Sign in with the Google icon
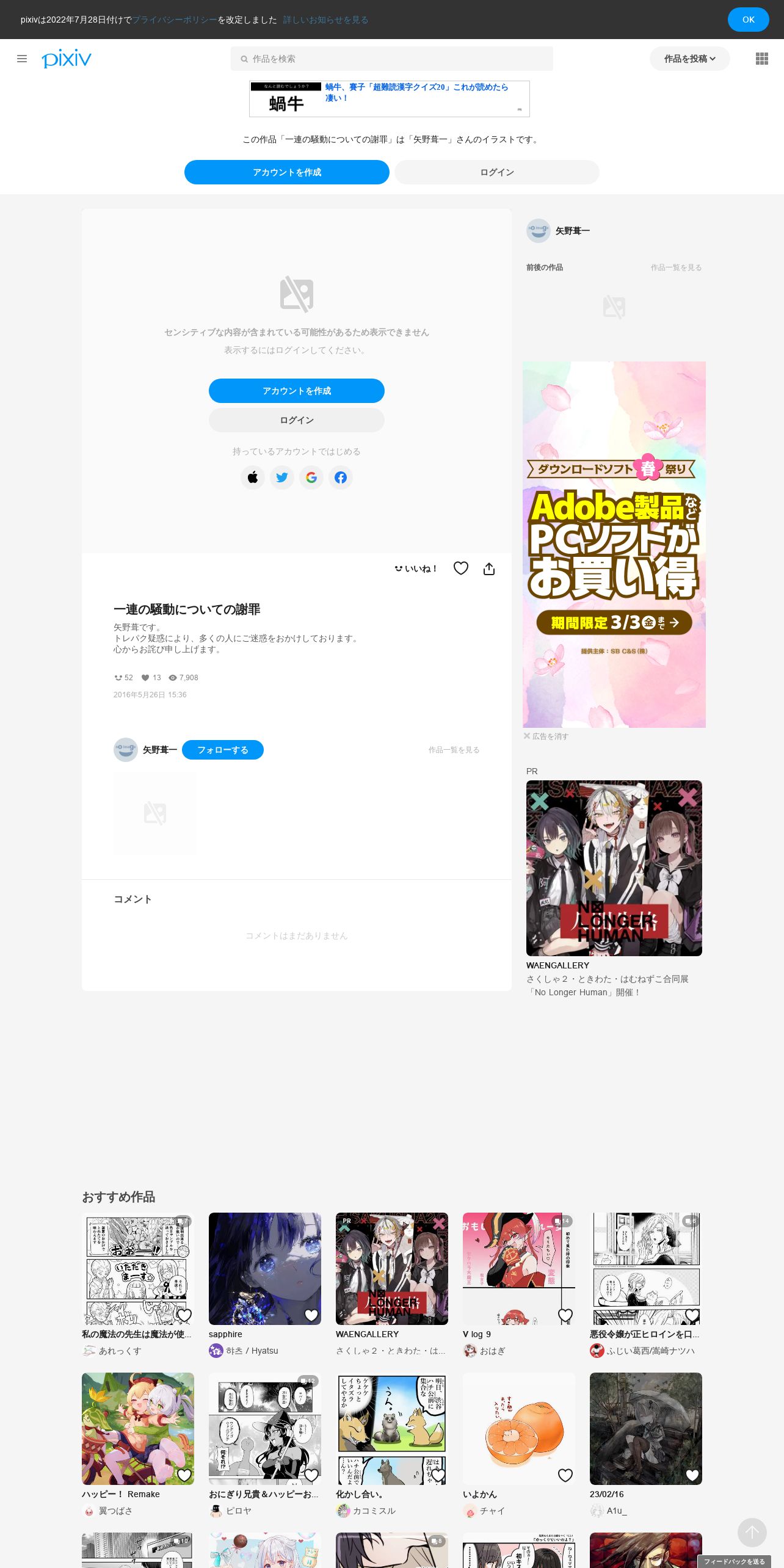This screenshot has height=1568, width=784. tap(311, 477)
